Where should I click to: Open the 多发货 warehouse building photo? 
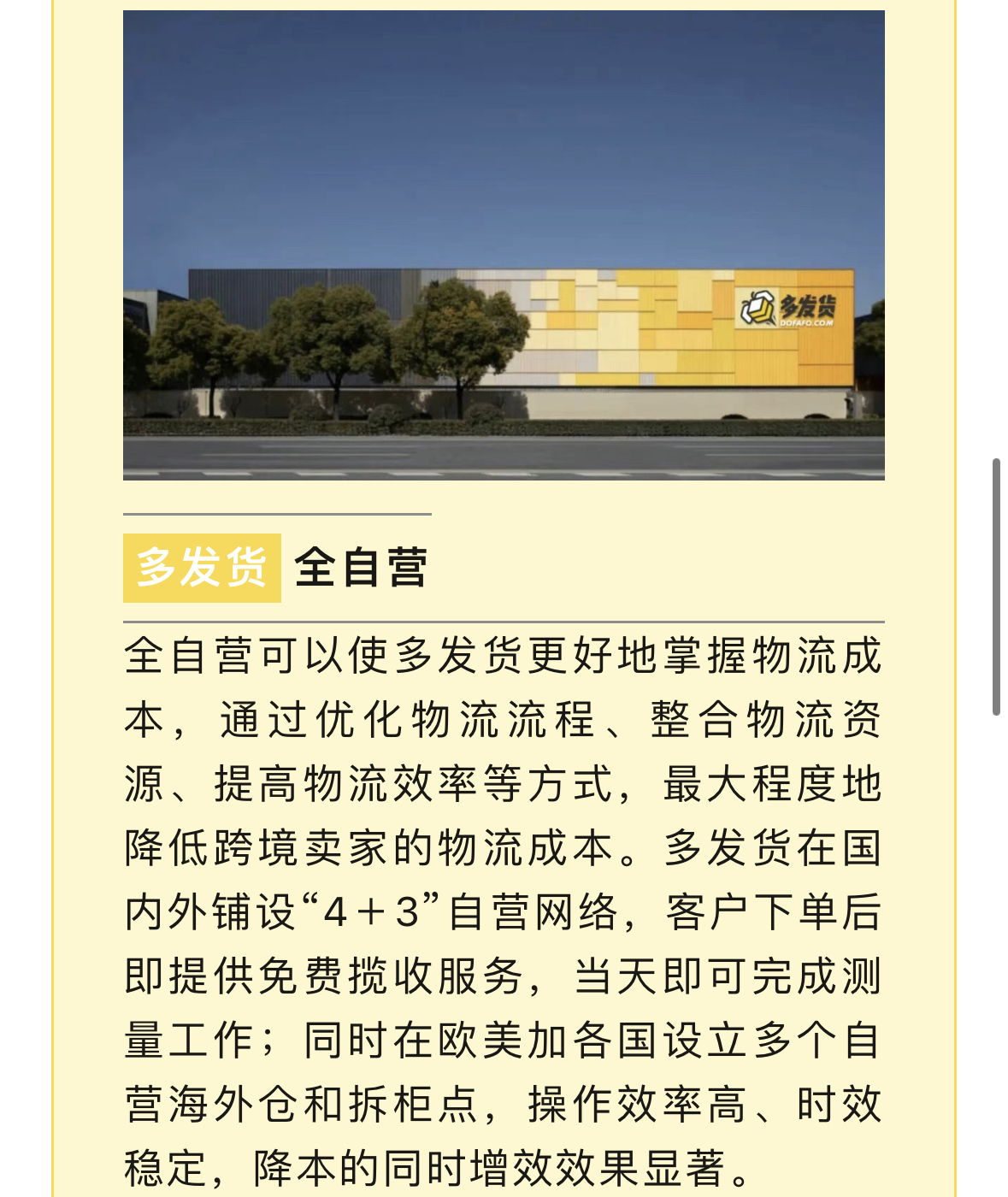pos(504,245)
